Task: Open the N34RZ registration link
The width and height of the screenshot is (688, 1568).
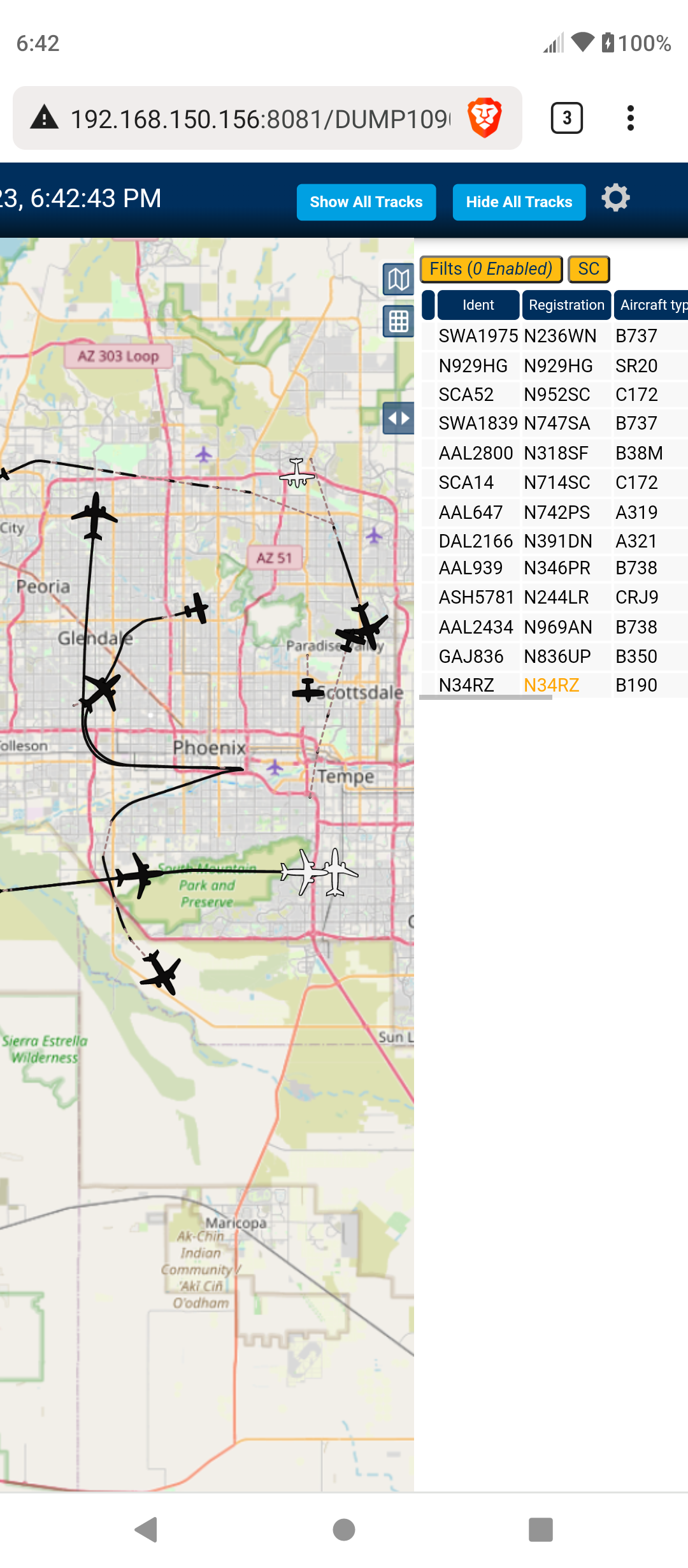Action: click(552, 685)
